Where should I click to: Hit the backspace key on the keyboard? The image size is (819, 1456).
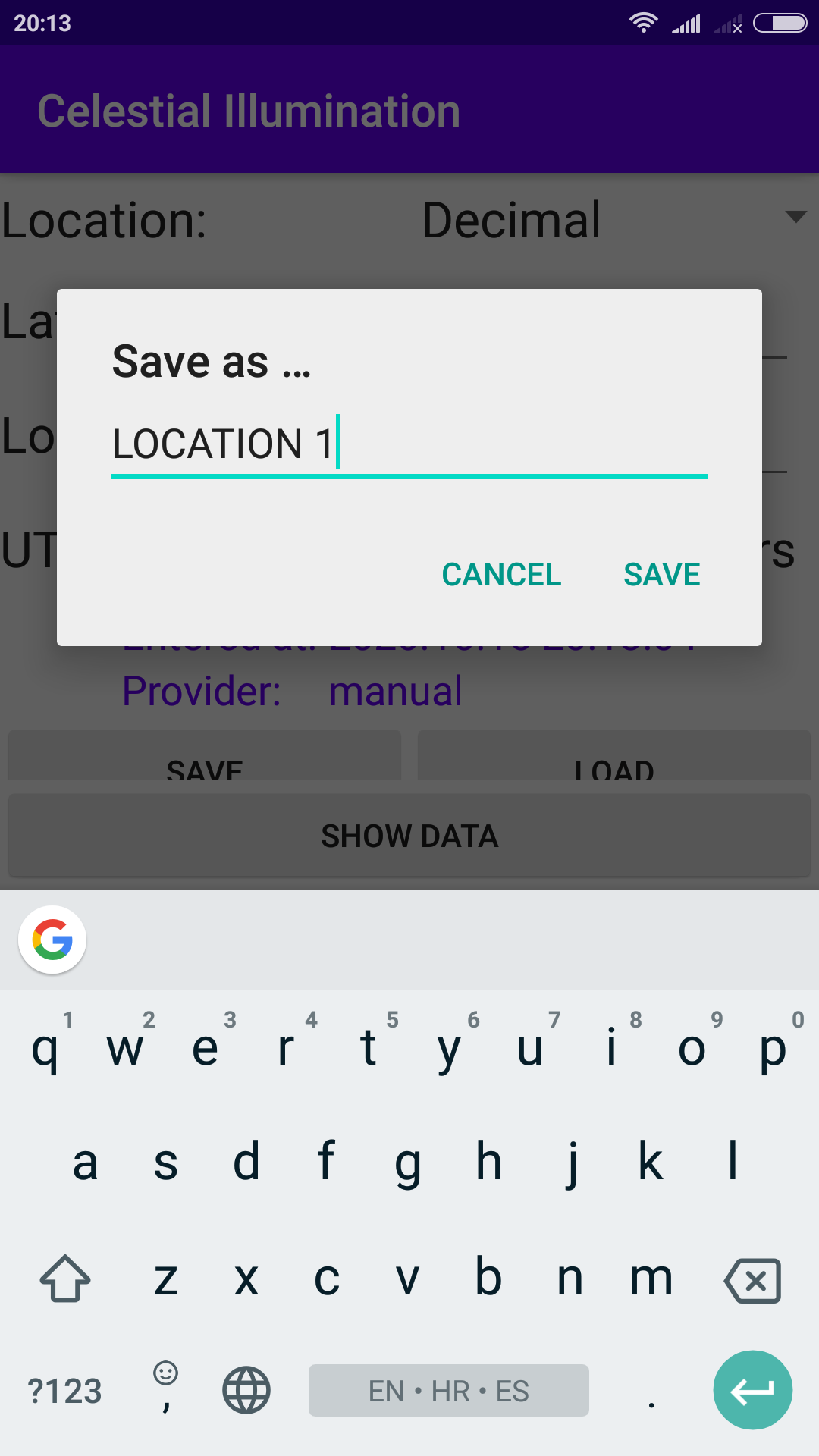click(752, 1281)
